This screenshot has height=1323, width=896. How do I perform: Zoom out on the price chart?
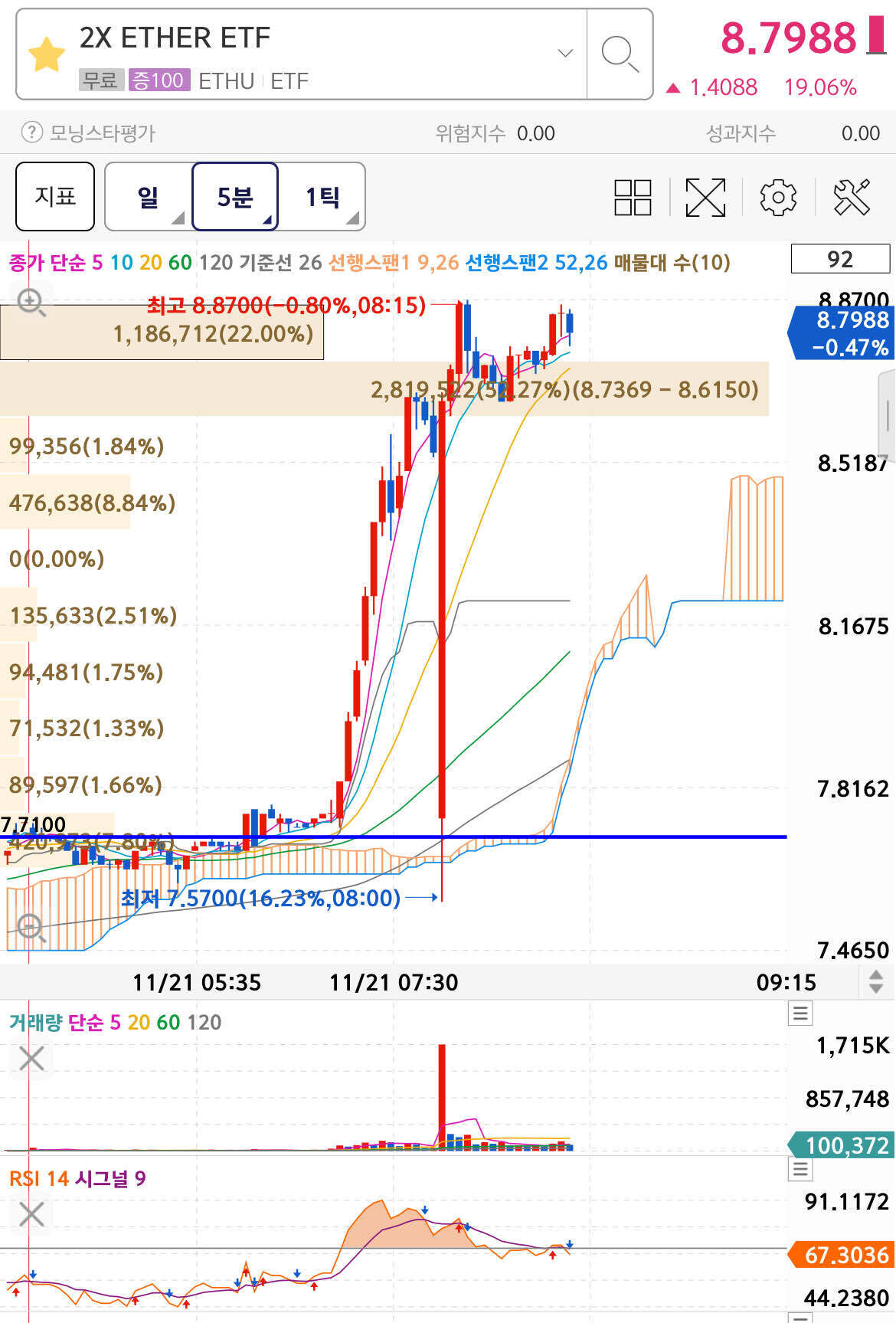(31, 928)
